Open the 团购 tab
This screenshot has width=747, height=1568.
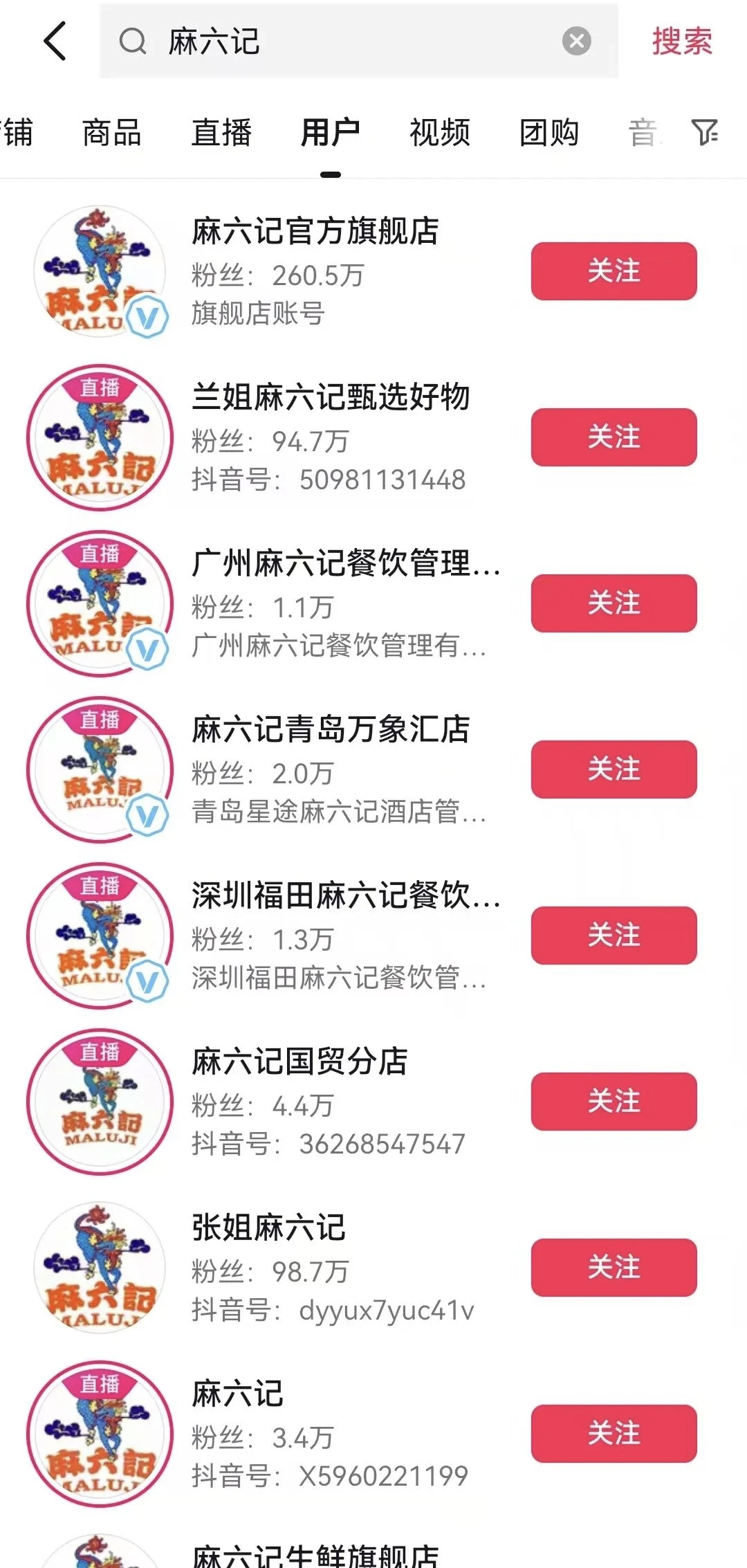[x=549, y=132]
